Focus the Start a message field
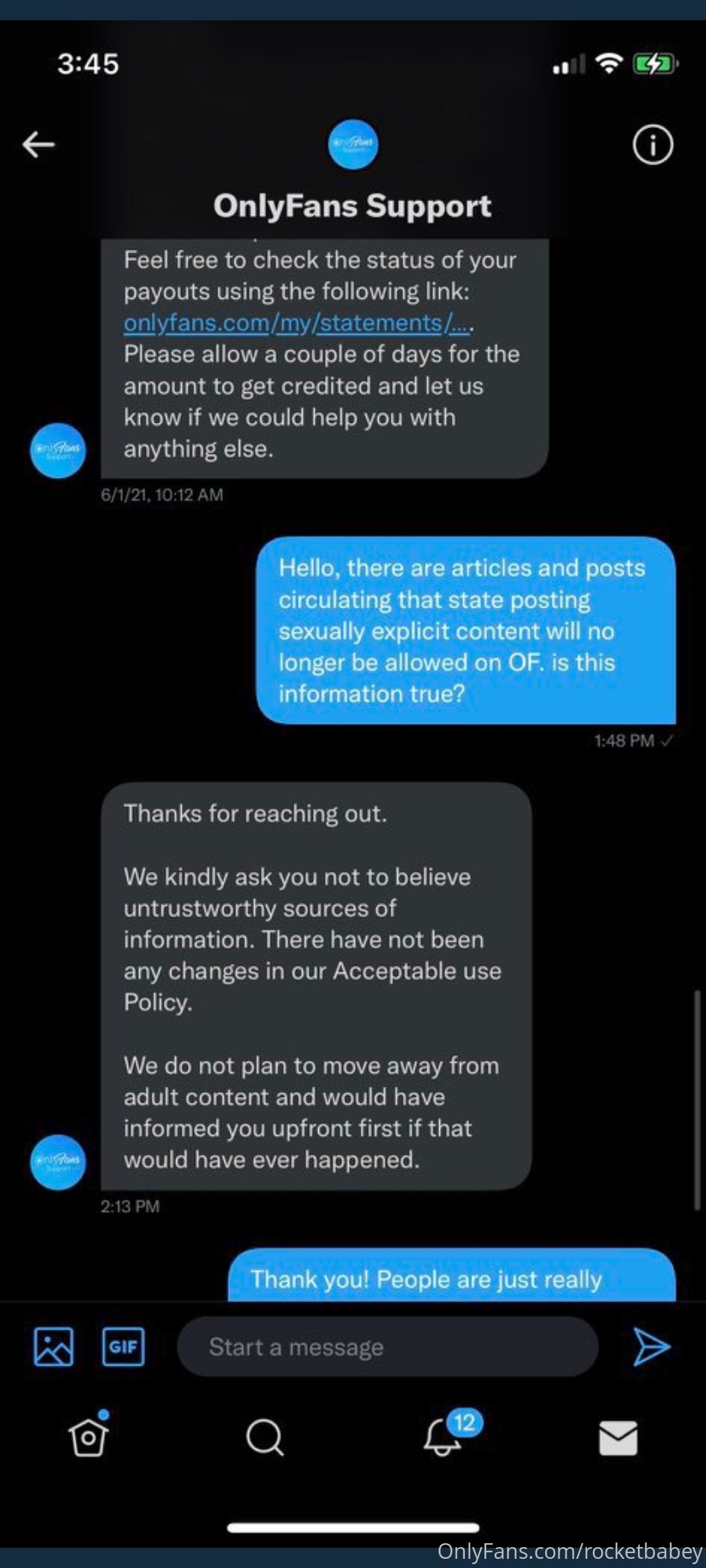 (x=387, y=1347)
